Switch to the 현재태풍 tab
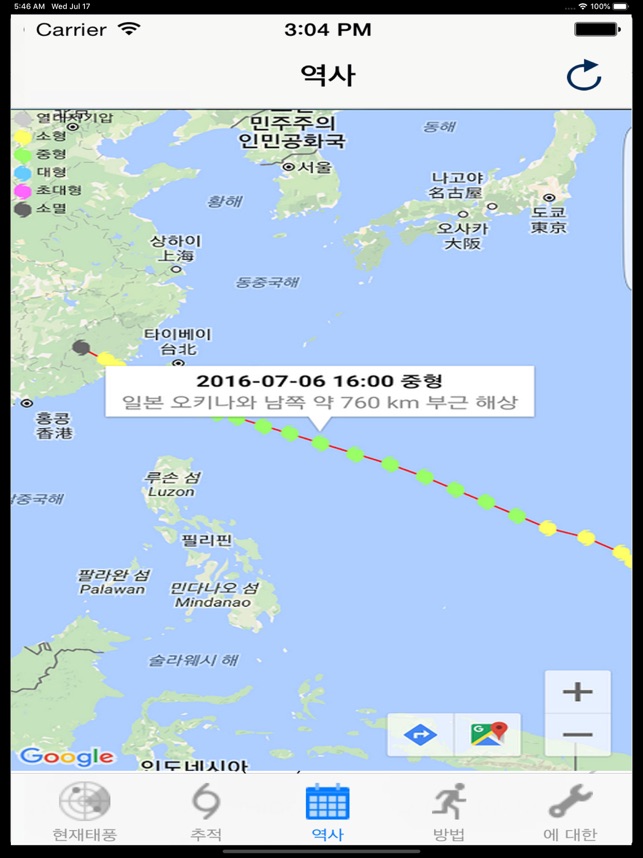643x858 pixels. (x=85, y=811)
